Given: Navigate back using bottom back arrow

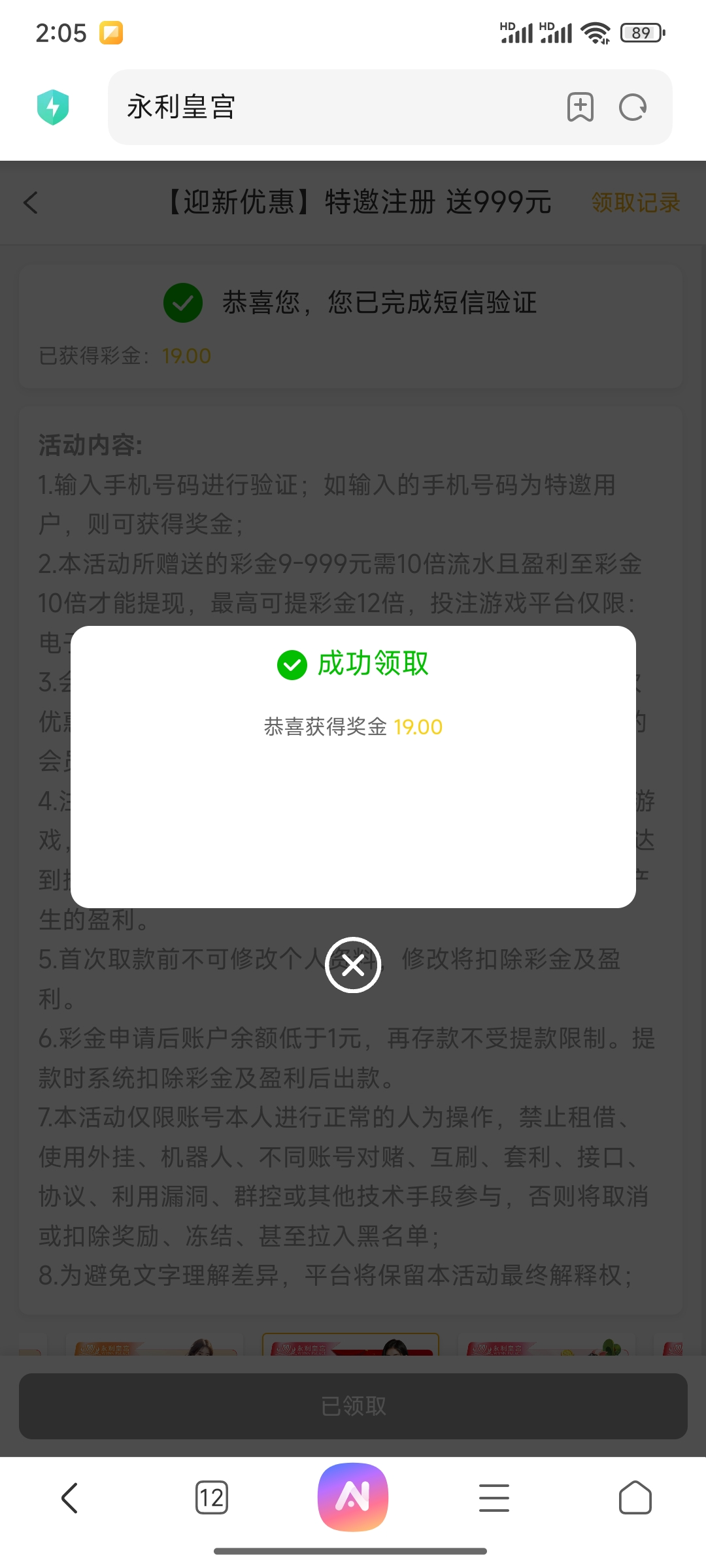Looking at the screenshot, I should (71, 1497).
